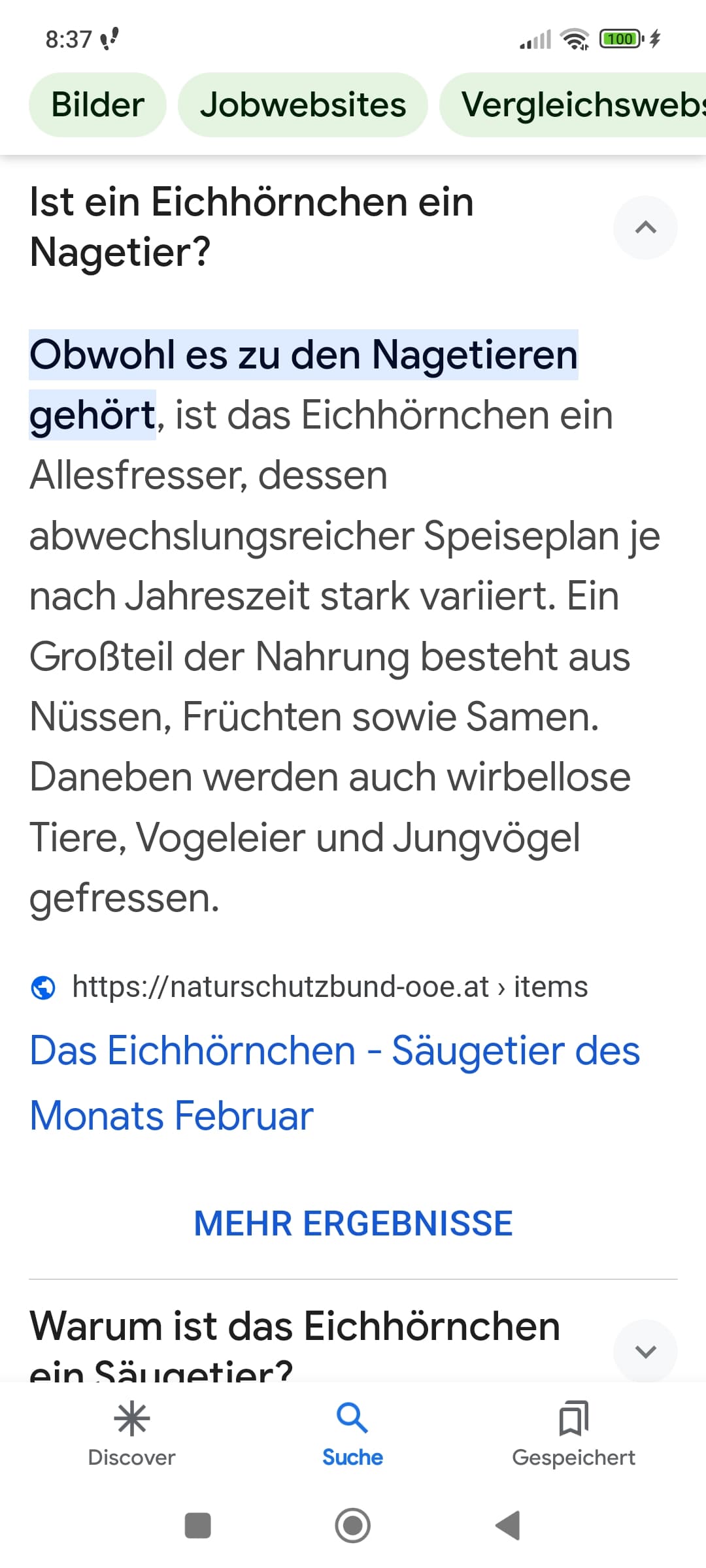Screen dimensions: 706x1568
Task: Select the Bilder filter chip
Action: [x=97, y=105]
